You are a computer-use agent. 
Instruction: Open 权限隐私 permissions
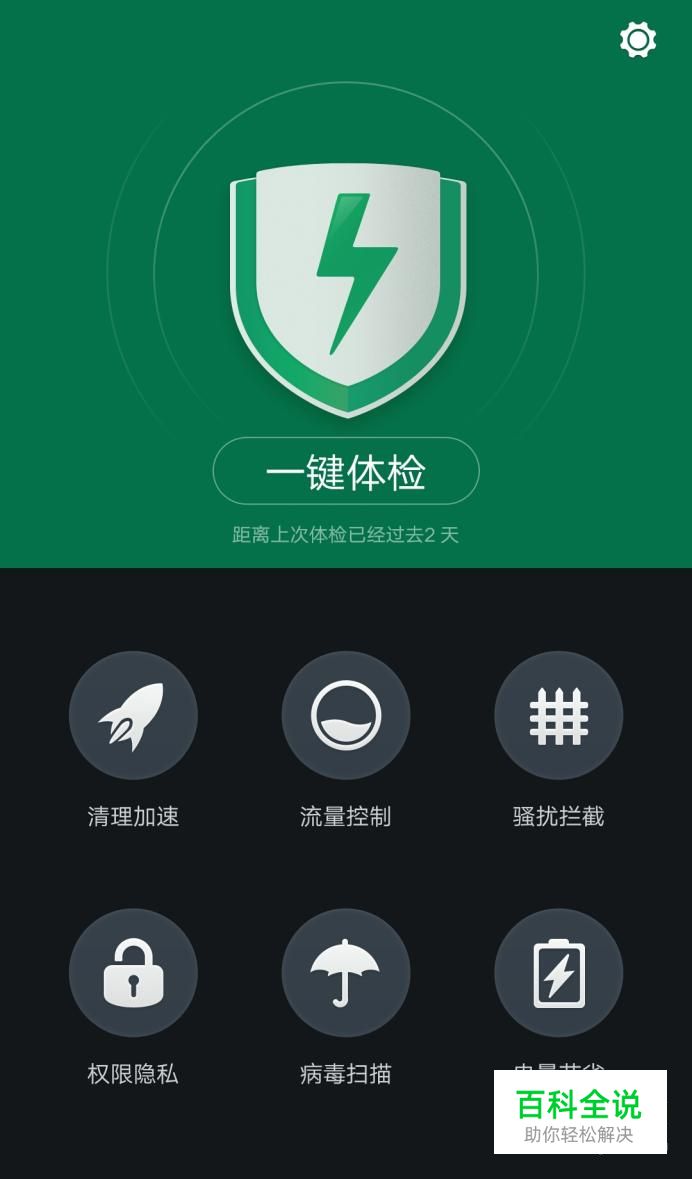[133, 973]
